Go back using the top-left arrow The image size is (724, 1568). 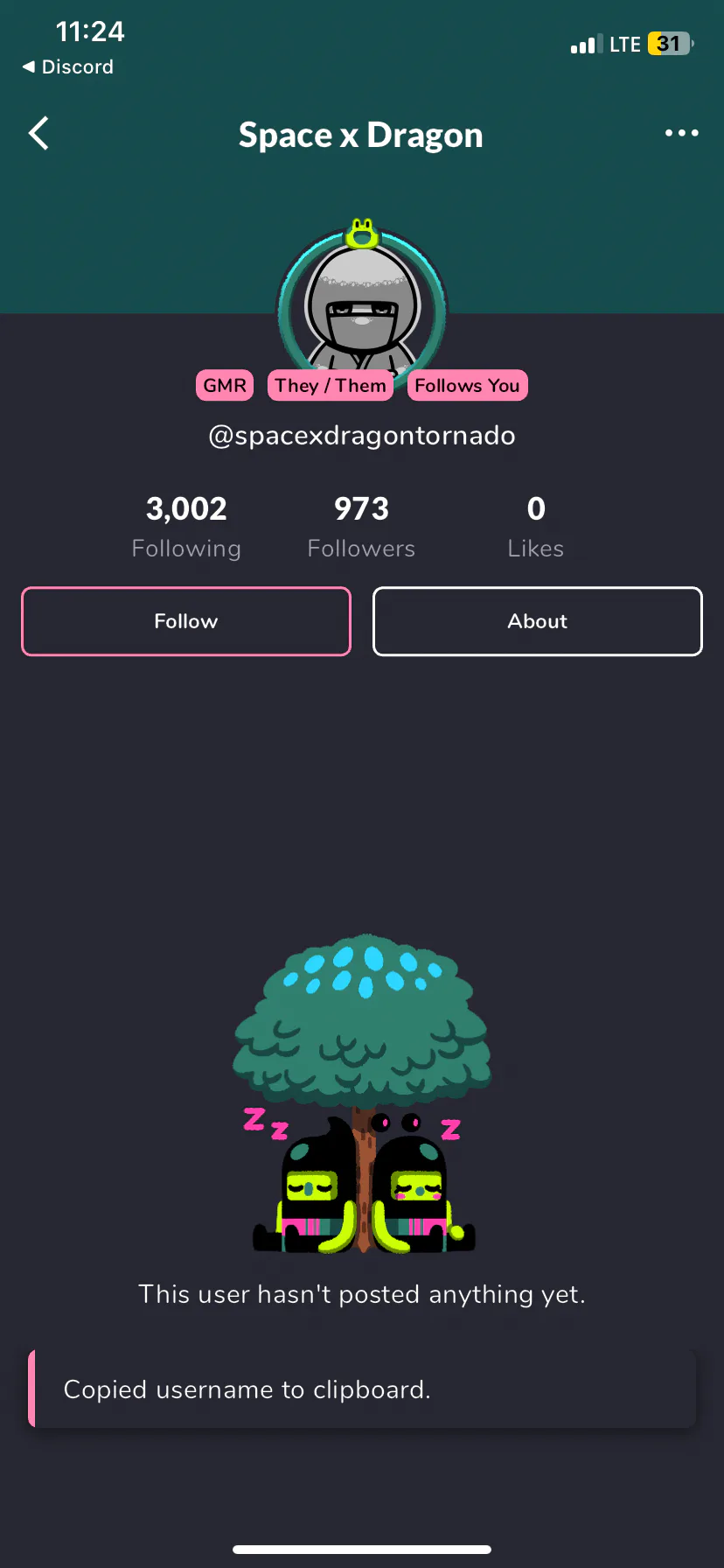38,134
